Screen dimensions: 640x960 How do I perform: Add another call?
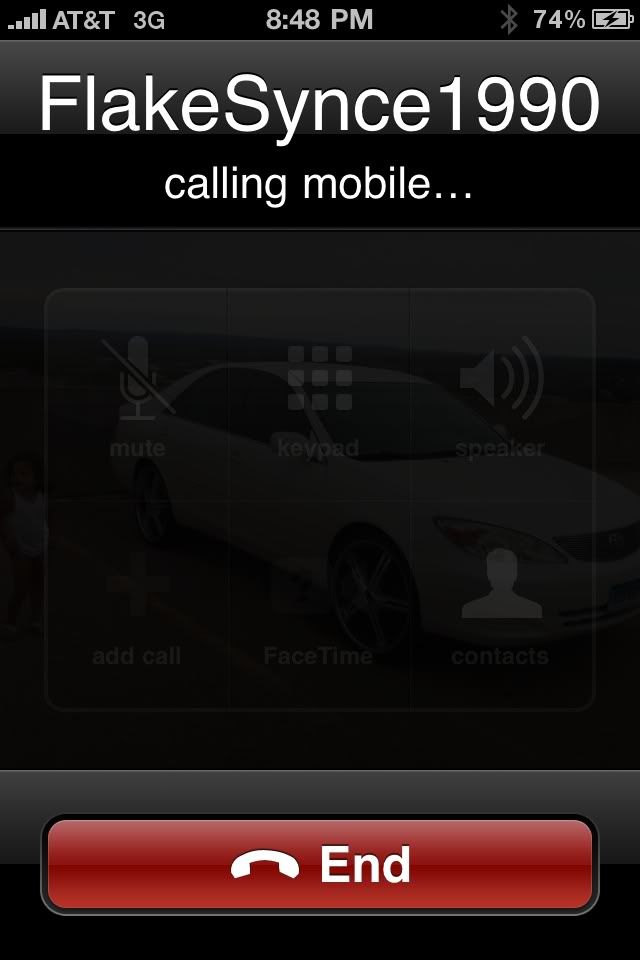(138, 605)
